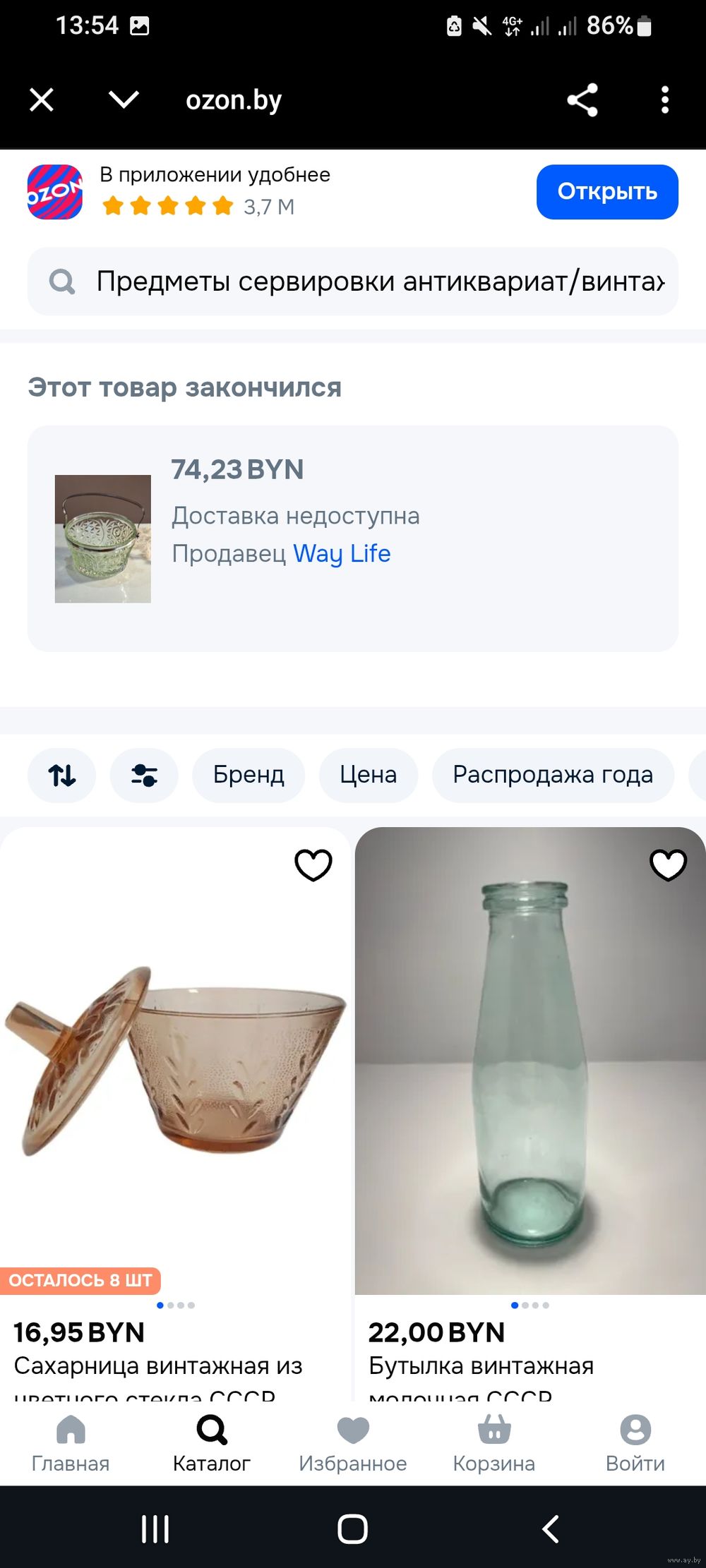Select the Бренд filter chip
706x1568 pixels.
(x=249, y=776)
